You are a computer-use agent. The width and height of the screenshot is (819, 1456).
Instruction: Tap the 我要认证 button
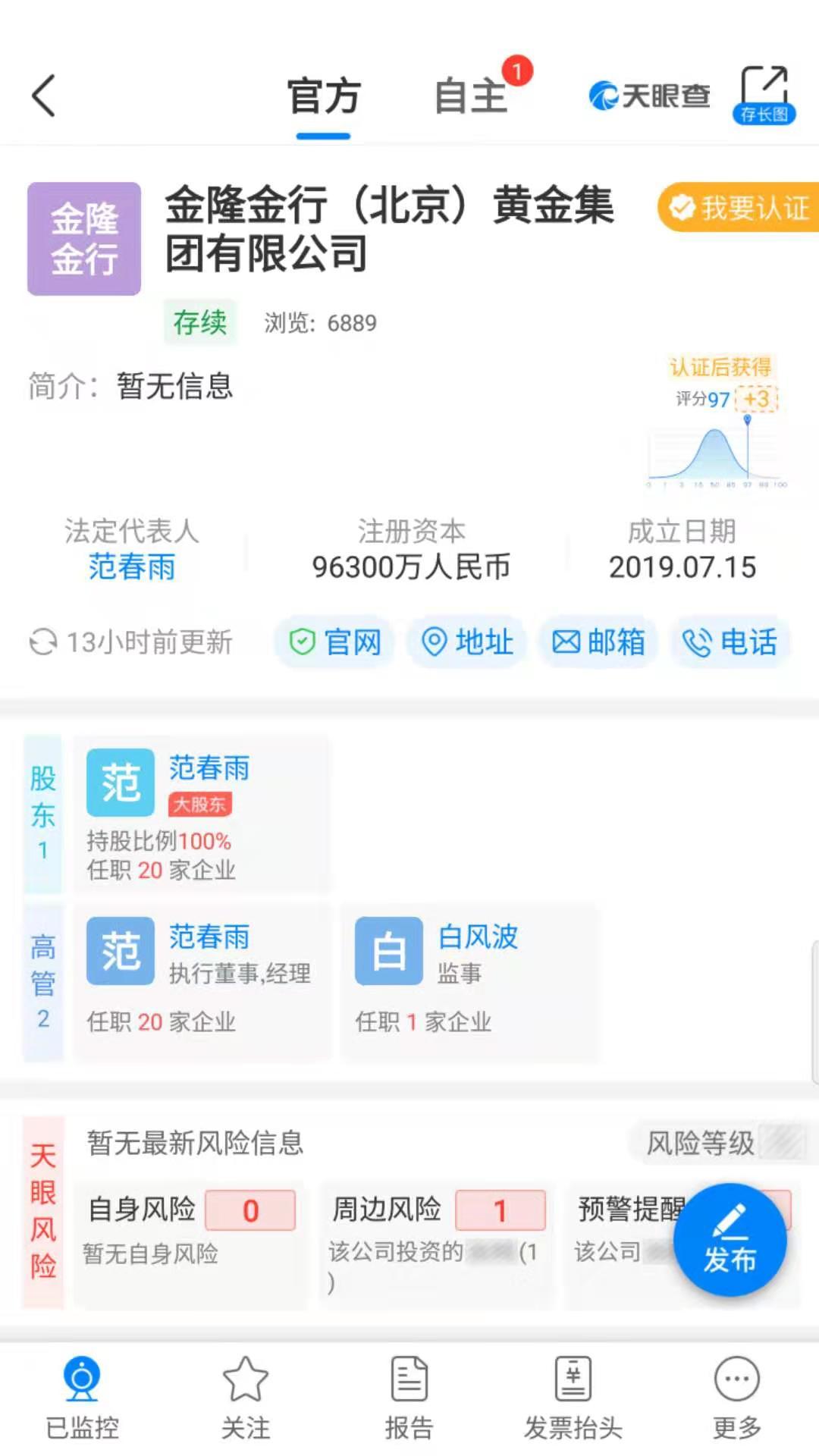[x=739, y=208]
